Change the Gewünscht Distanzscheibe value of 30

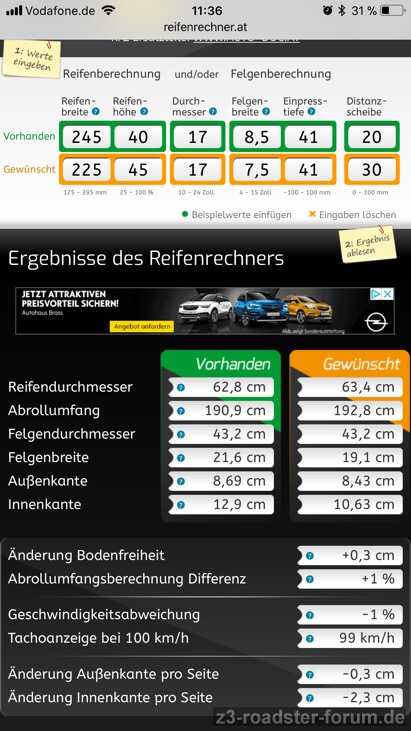pos(372,169)
